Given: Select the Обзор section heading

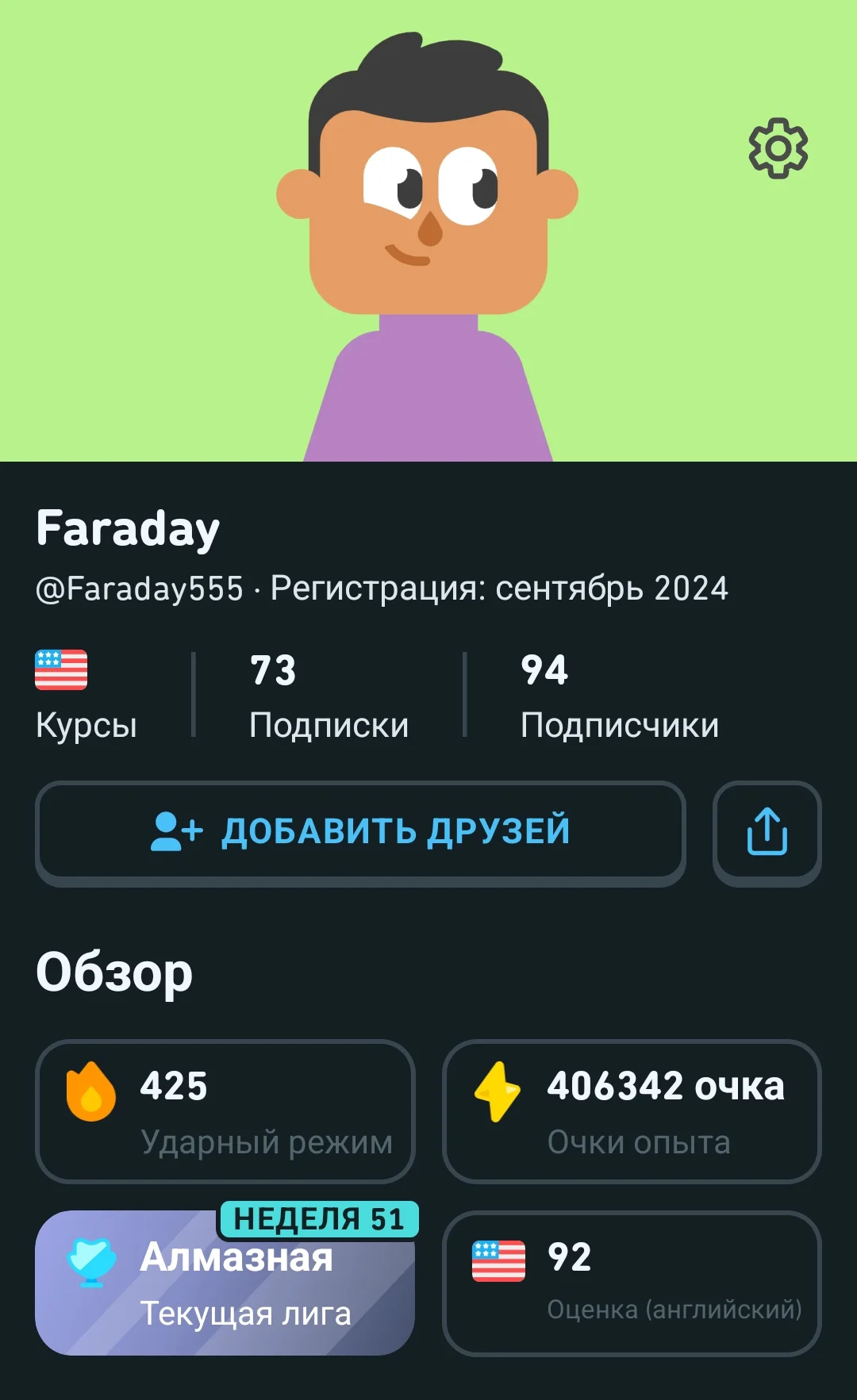Looking at the screenshot, I should [x=113, y=974].
